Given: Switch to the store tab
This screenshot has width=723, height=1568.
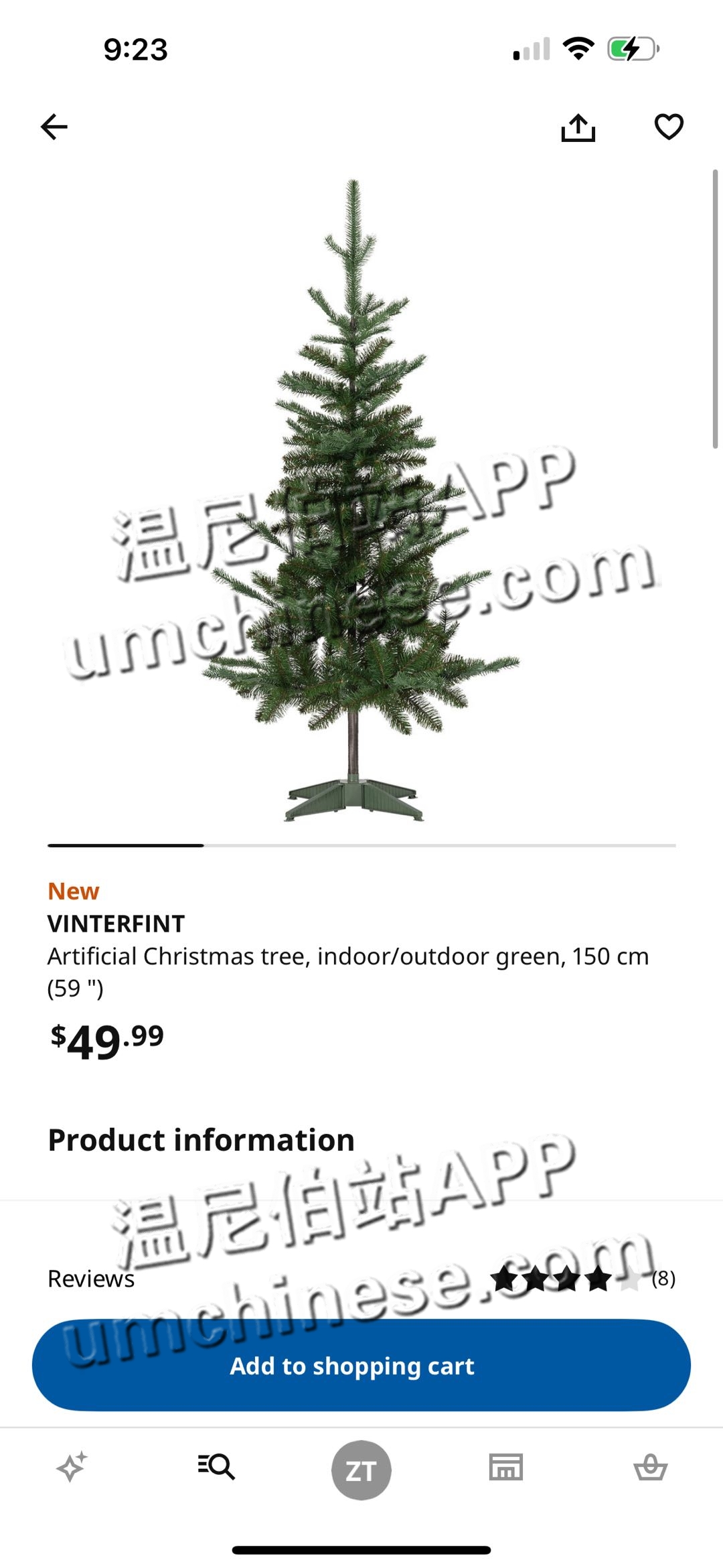Looking at the screenshot, I should 505,1467.
